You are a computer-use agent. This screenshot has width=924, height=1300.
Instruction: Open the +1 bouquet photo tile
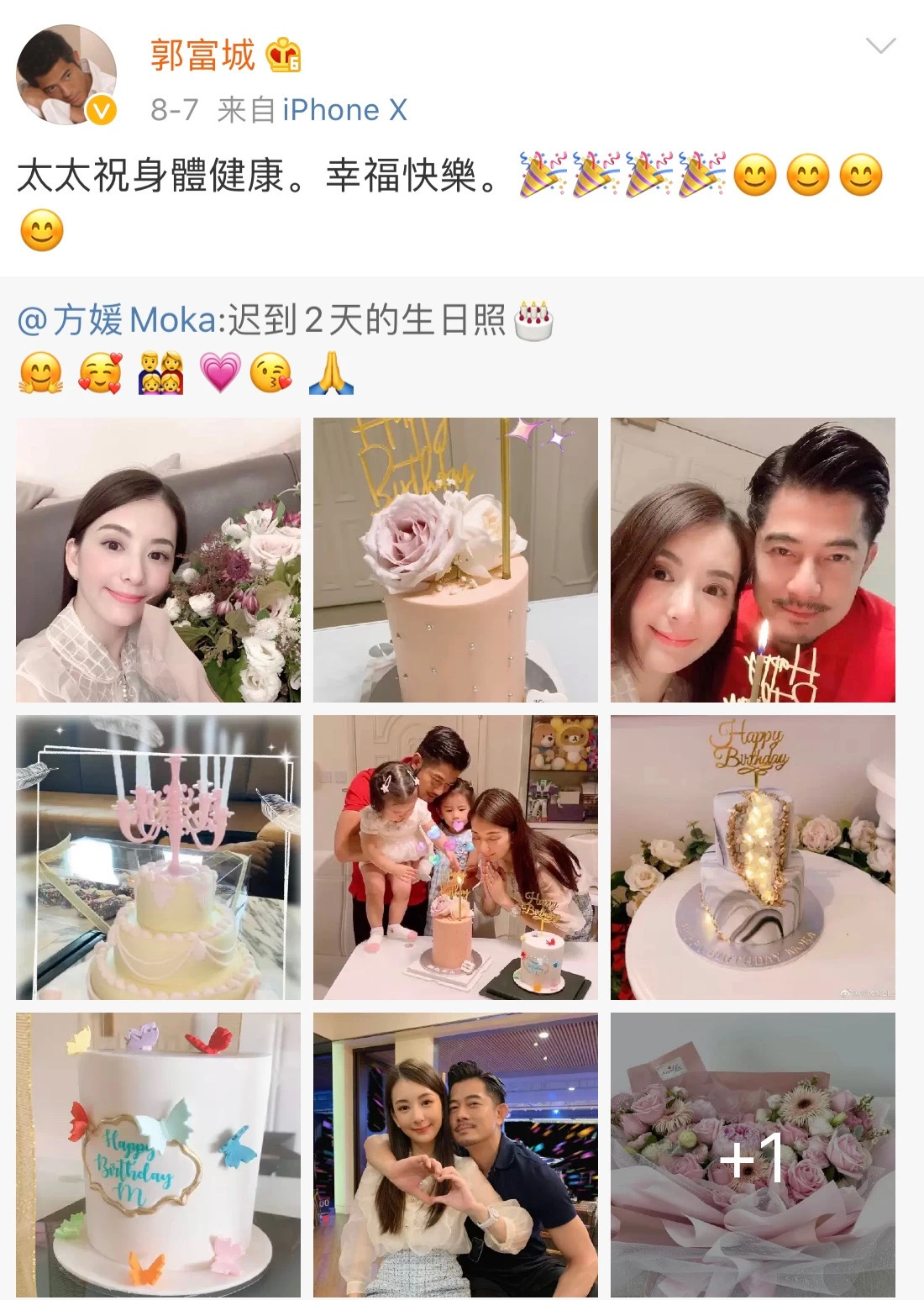753,1155
